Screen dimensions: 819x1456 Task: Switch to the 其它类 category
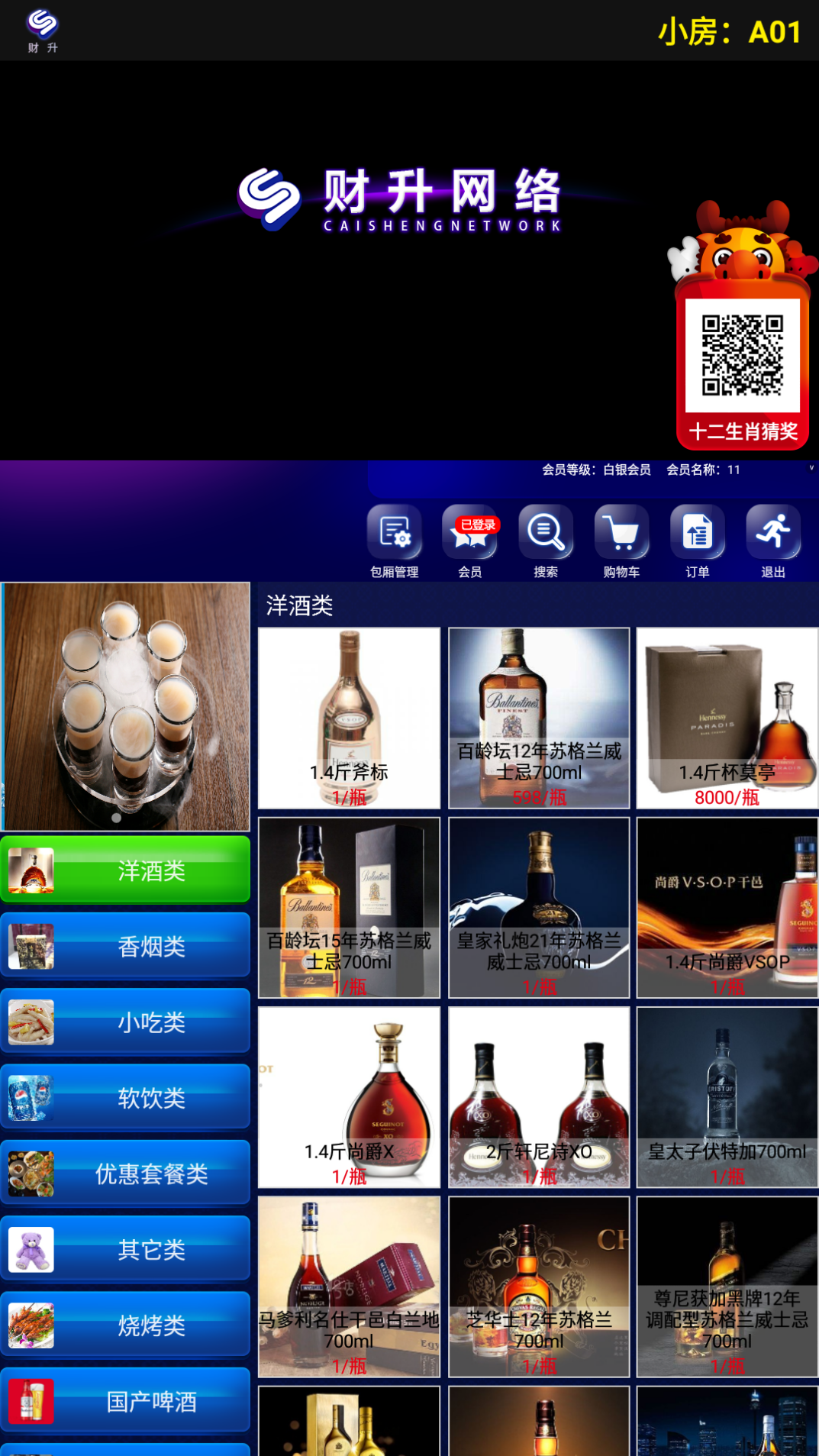click(x=125, y=1249)
